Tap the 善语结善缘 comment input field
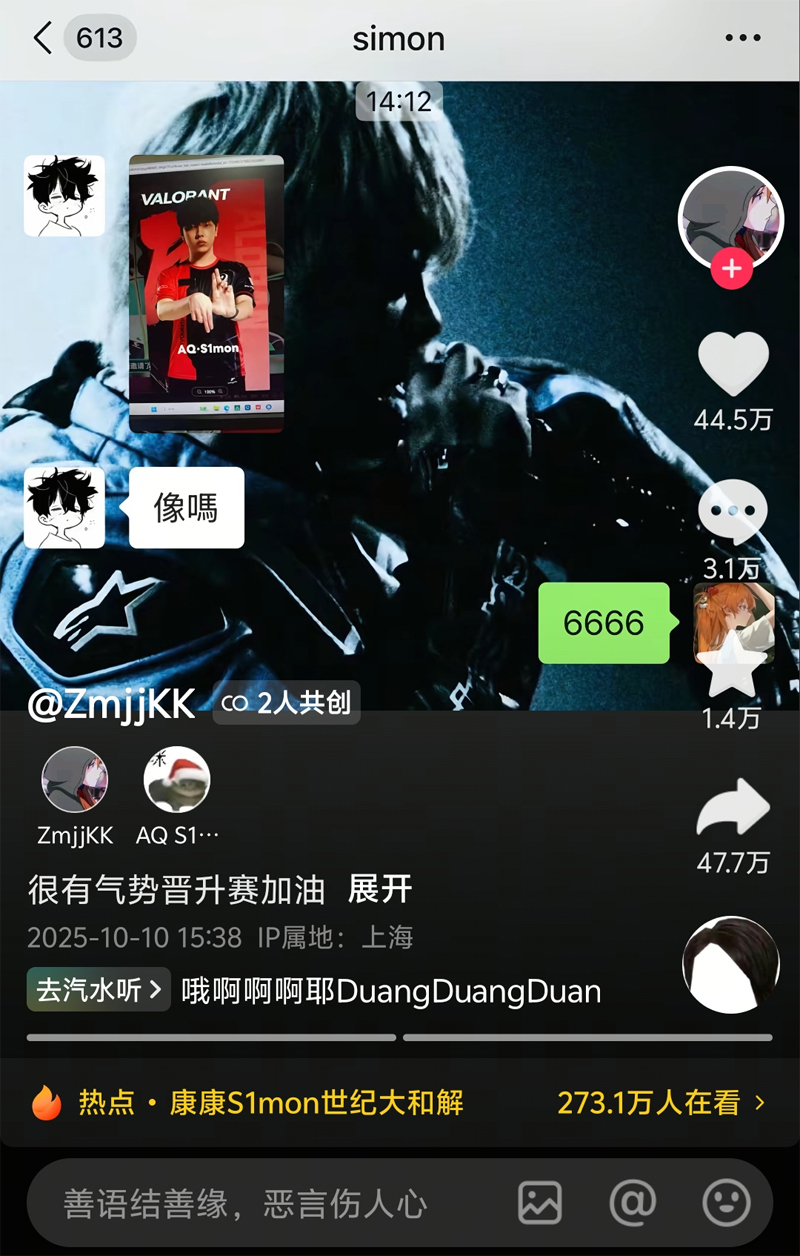Screen dimensions: 800x1256 click(x=250, y=1202)
